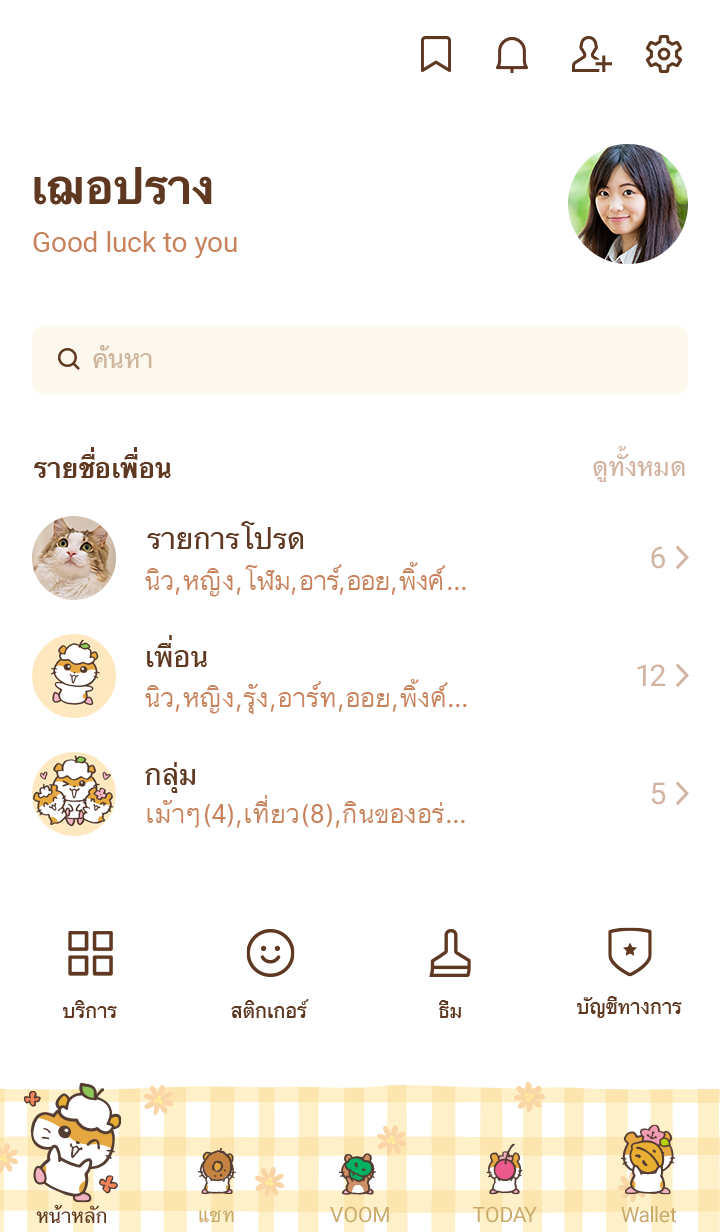The image size is (720, 1232).
Task: Open the เพื่อน friends list
Action: click(360, 676)
